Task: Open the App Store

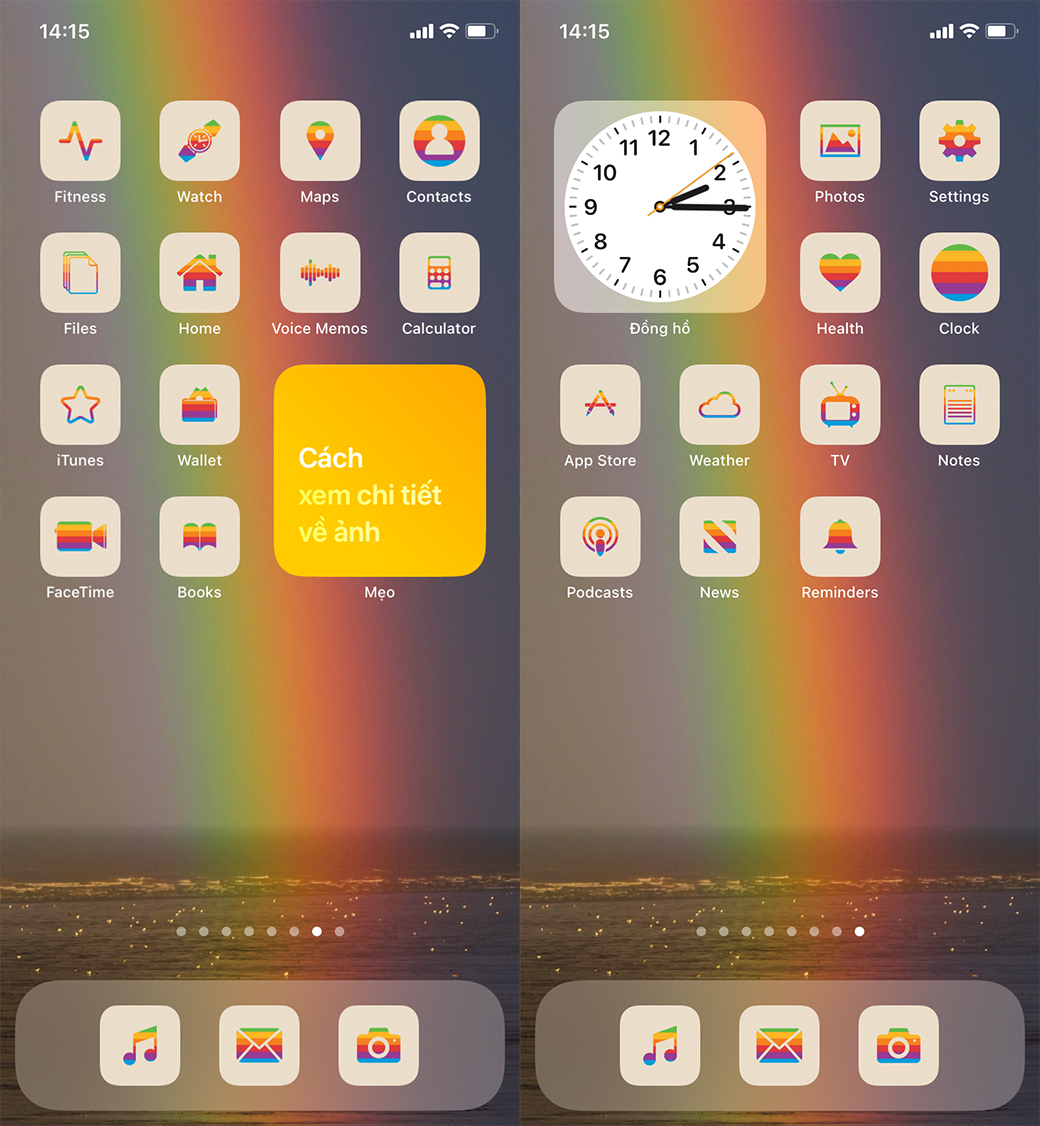Action: (x=600, y=405)
